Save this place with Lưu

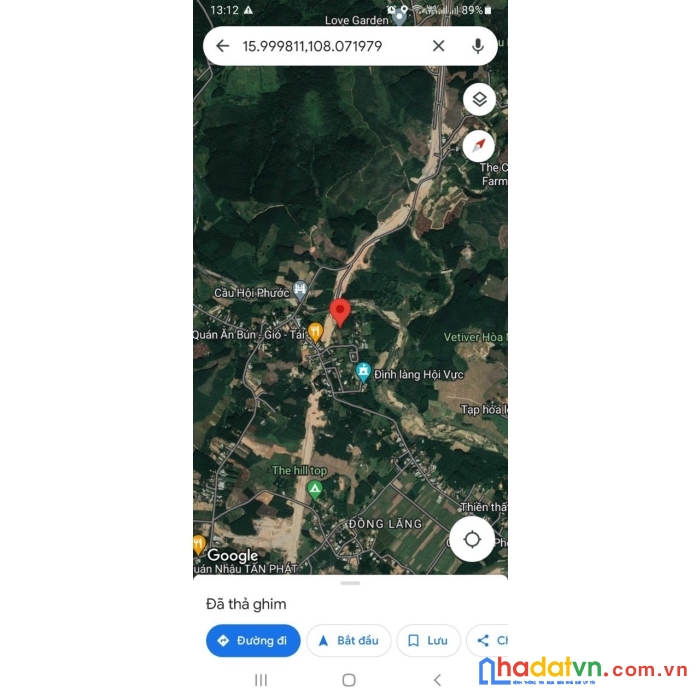428,641
